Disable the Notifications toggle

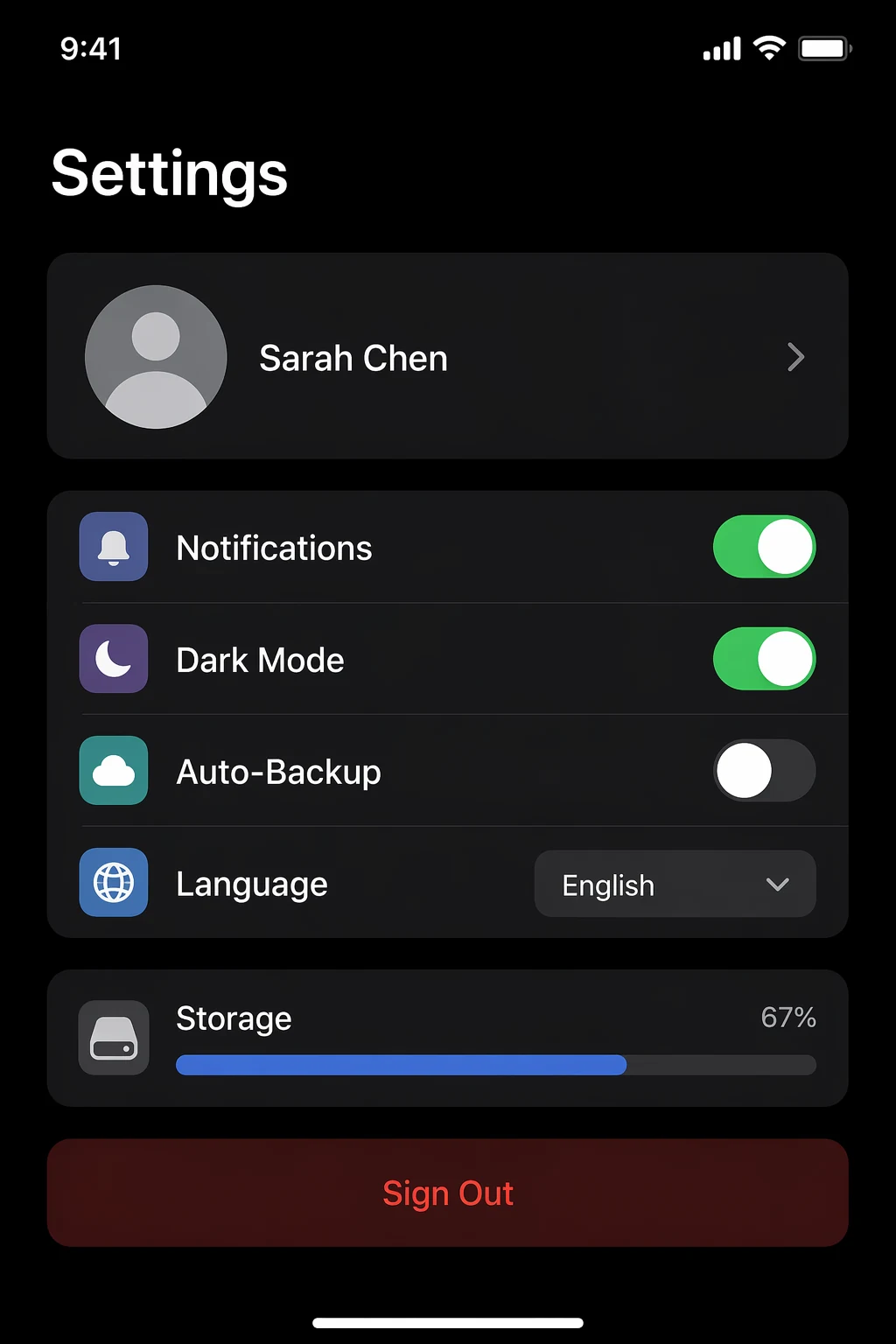pos(764,547)
